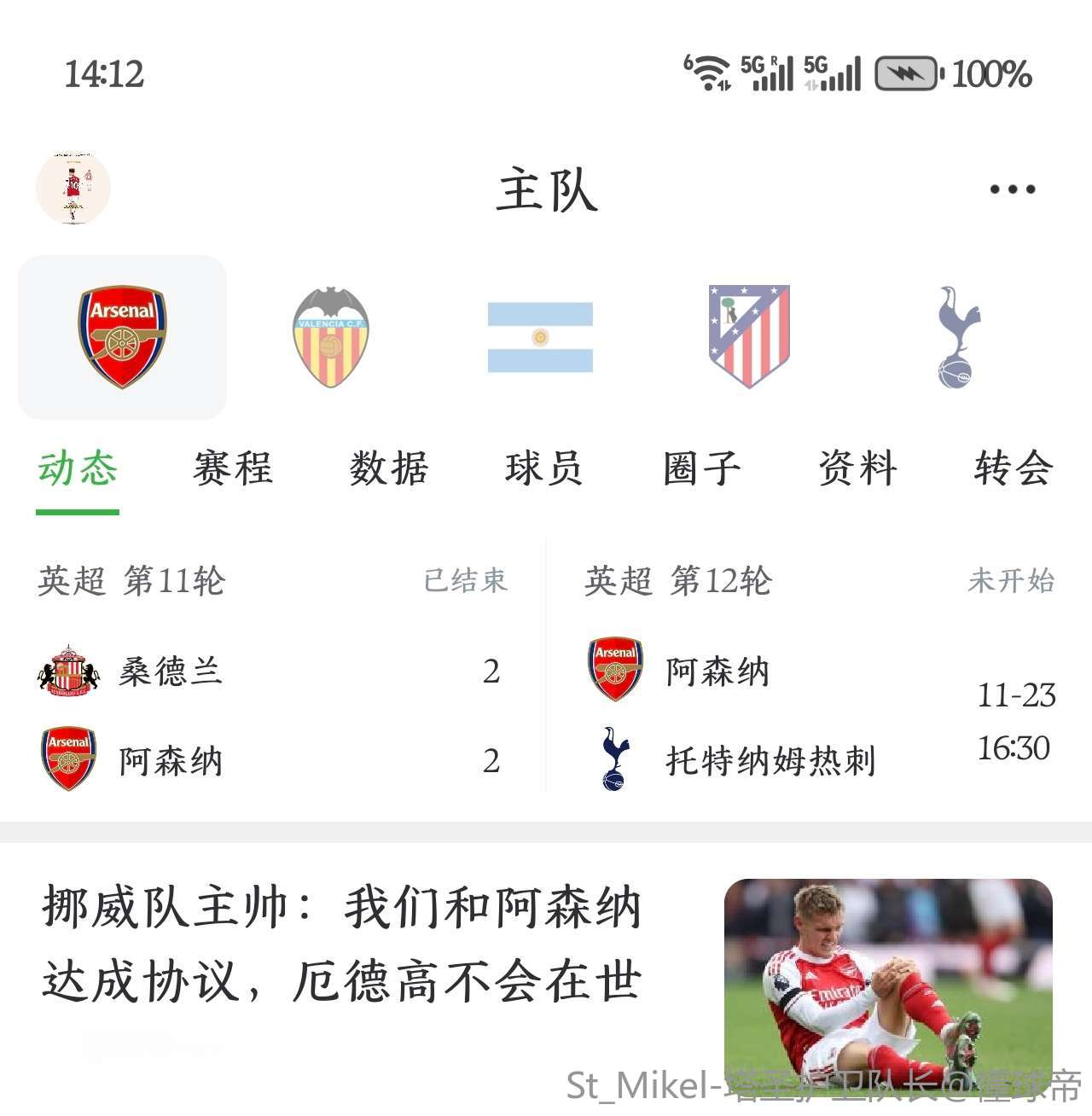
Task: Switch to the 赛程 tab
Action: [233, 469]
